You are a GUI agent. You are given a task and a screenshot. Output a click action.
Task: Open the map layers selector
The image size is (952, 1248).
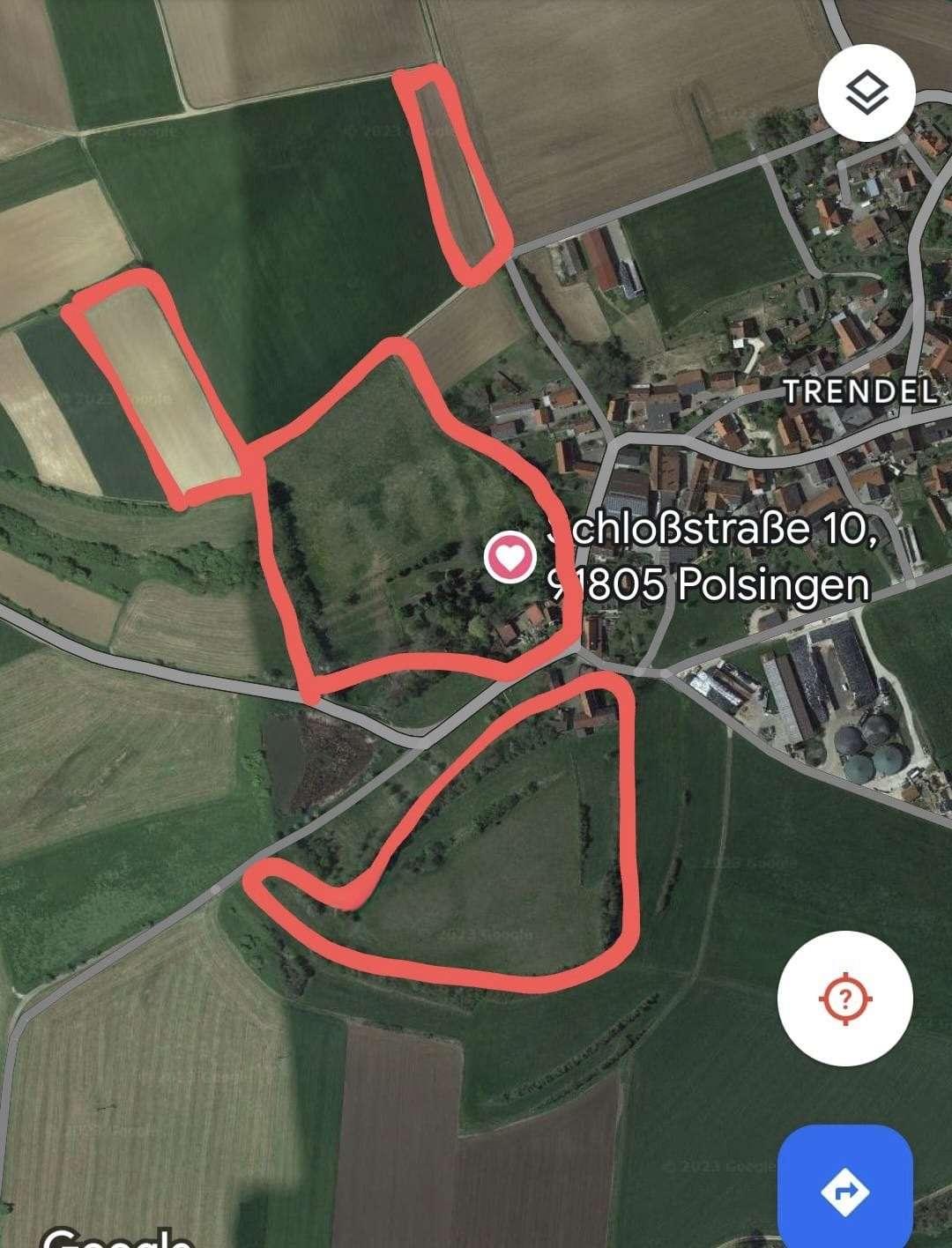(866, 93)
